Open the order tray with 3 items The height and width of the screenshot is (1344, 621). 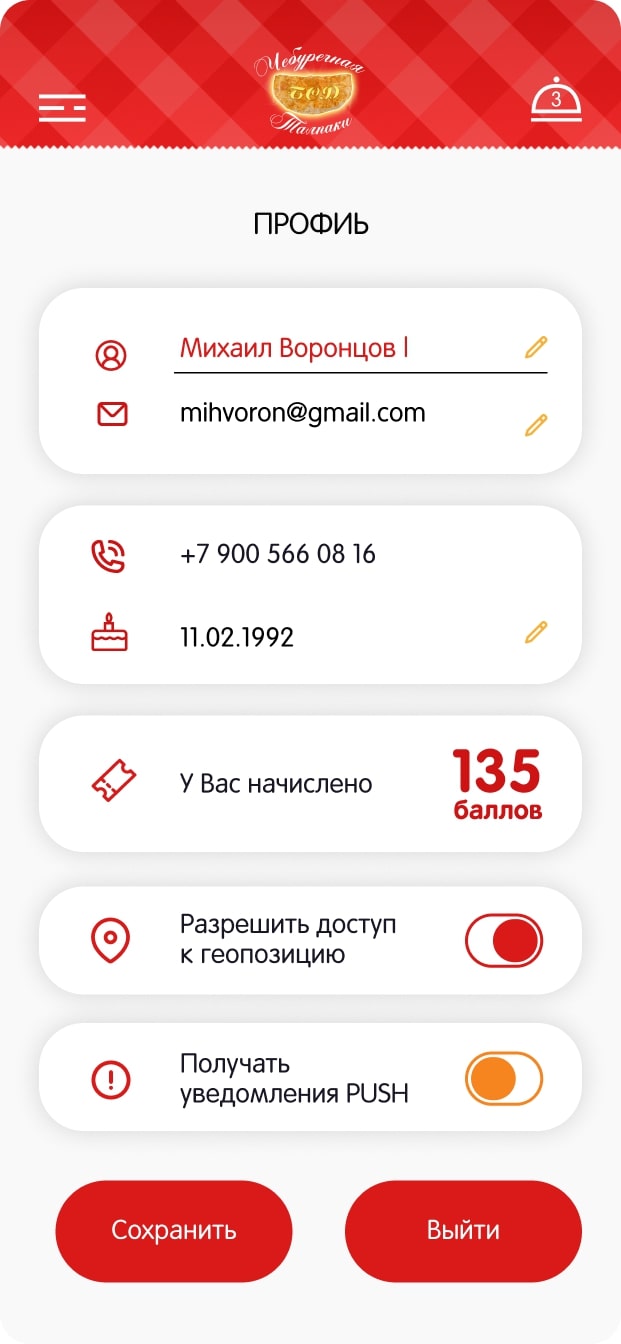556,101
